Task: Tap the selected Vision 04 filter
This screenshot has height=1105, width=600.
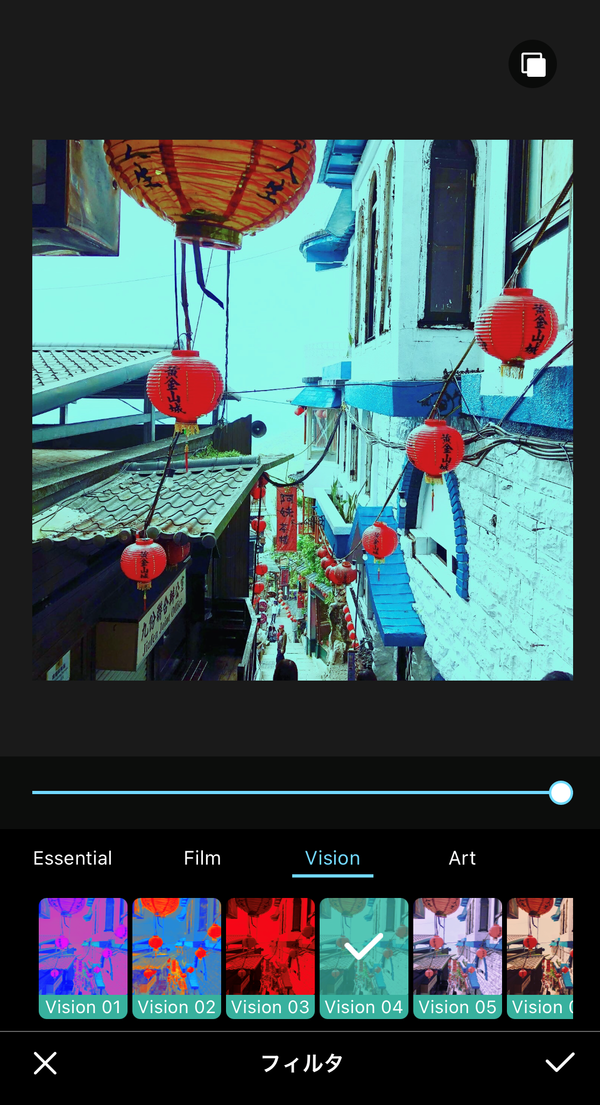Action: (x=364, y=958)
